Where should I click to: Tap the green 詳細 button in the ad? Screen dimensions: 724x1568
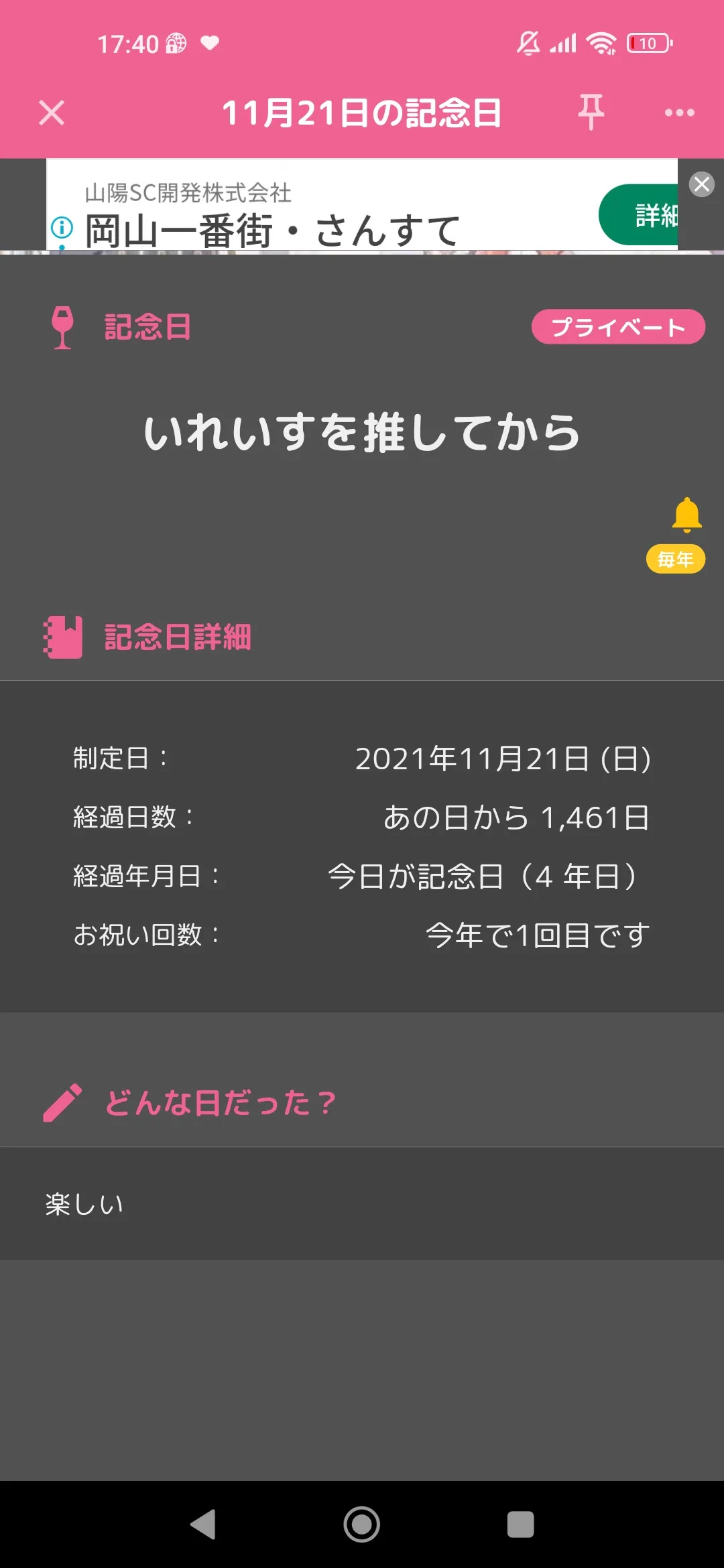[638, 214]
